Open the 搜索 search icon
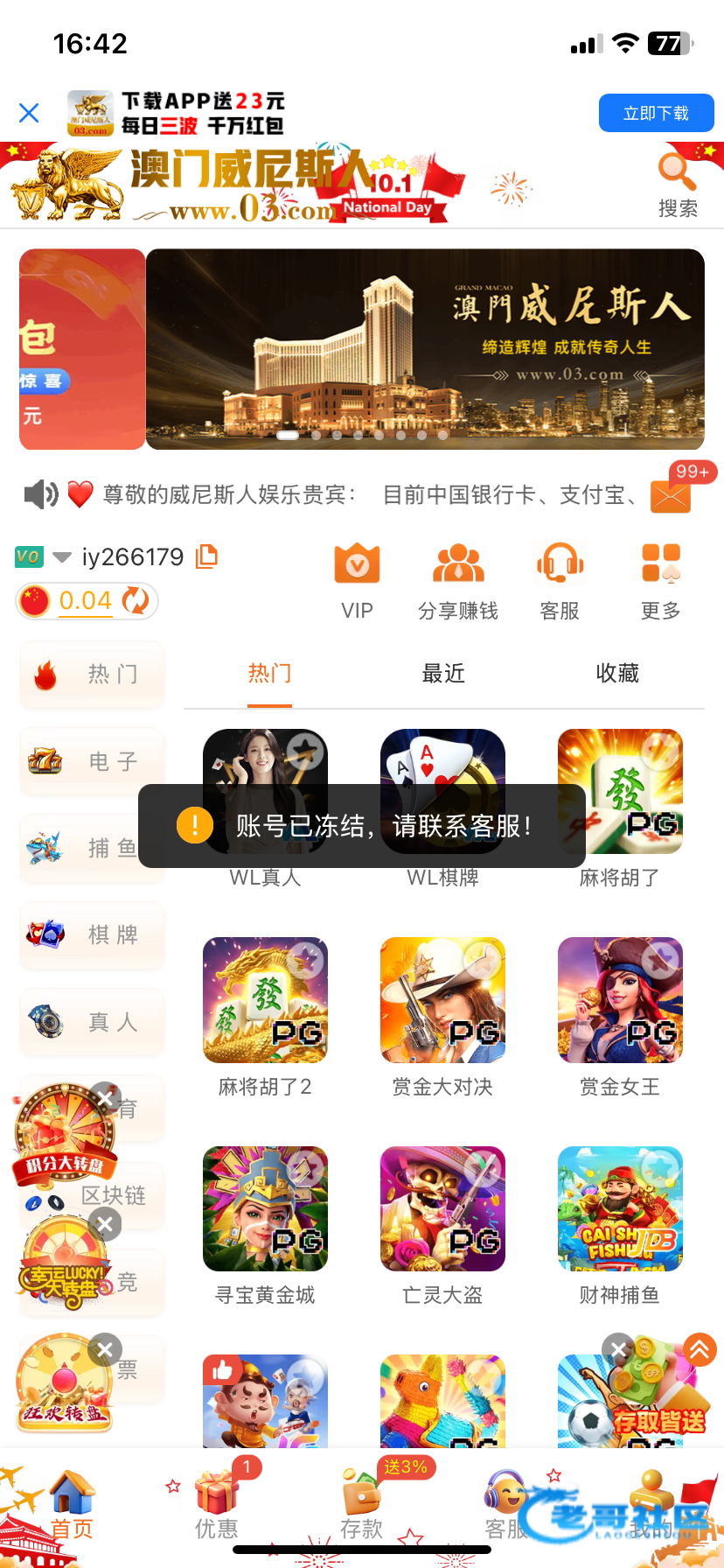 678,184
